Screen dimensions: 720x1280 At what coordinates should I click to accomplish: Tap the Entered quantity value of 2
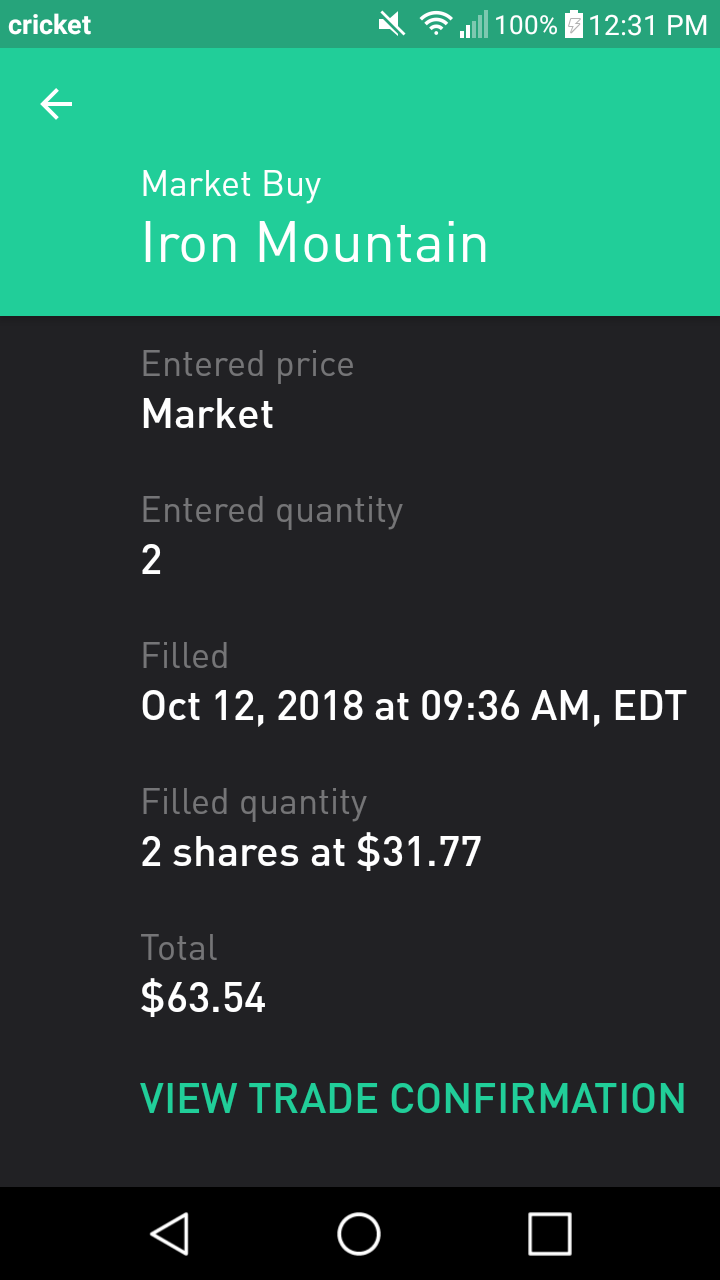[x=150, y=558]
